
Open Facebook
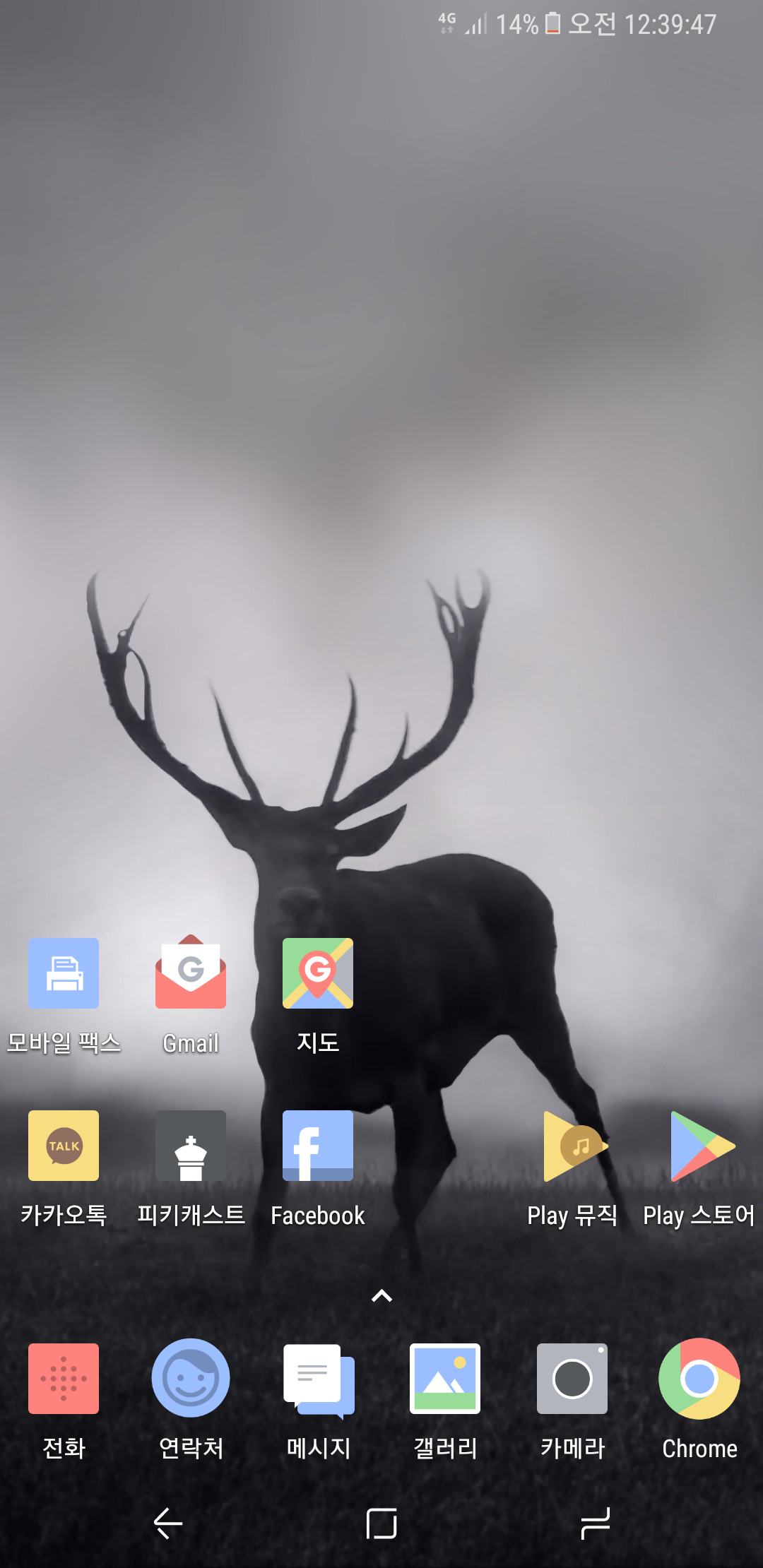click(x=318, y=1146)
